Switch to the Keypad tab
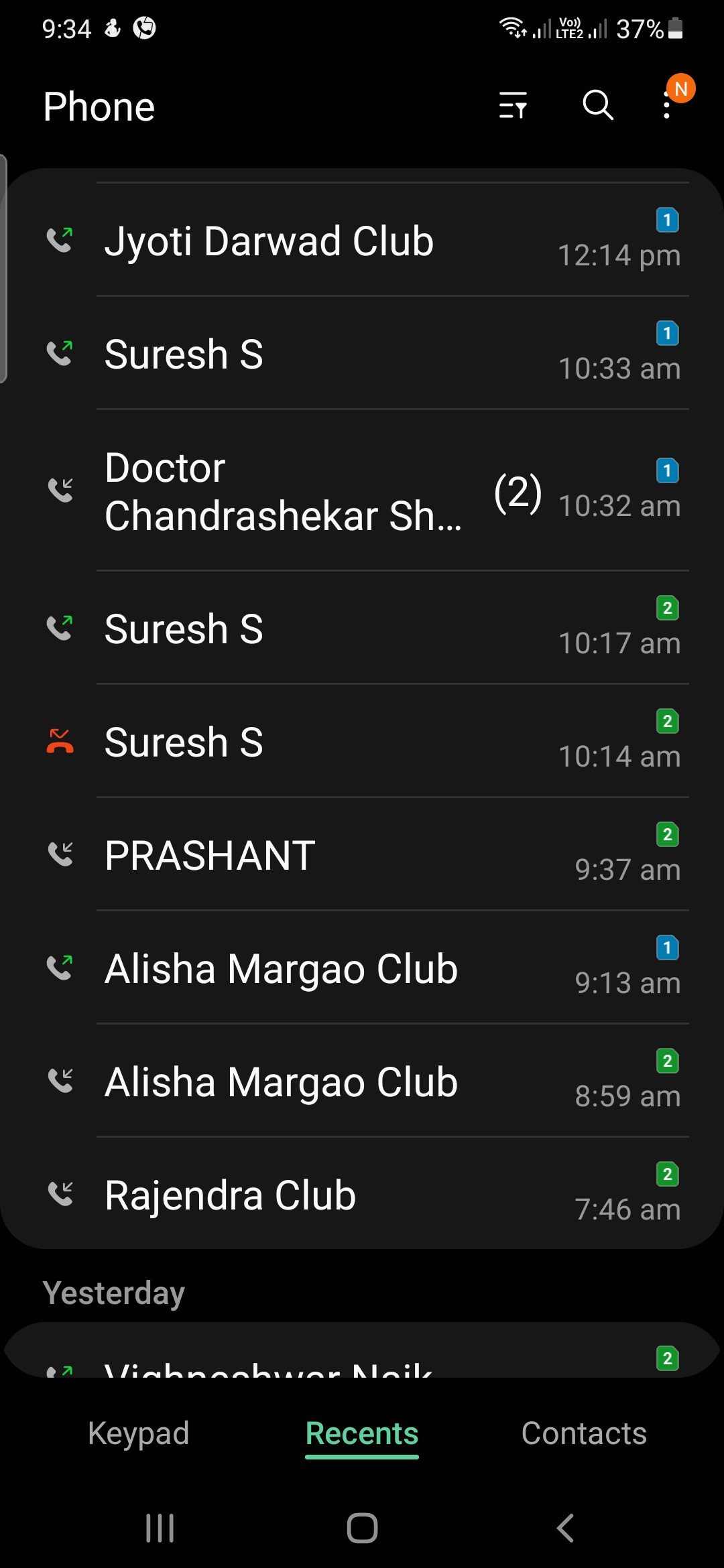The width and height of the screenshot is (724, 1568). click(139, 1433)
